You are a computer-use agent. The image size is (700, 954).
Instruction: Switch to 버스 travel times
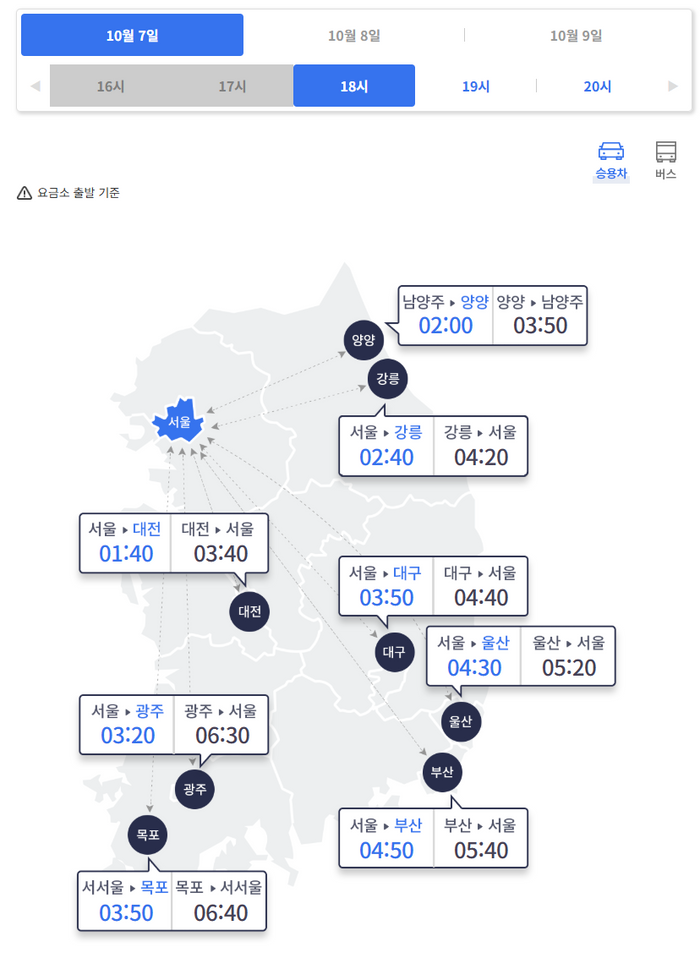666,160
